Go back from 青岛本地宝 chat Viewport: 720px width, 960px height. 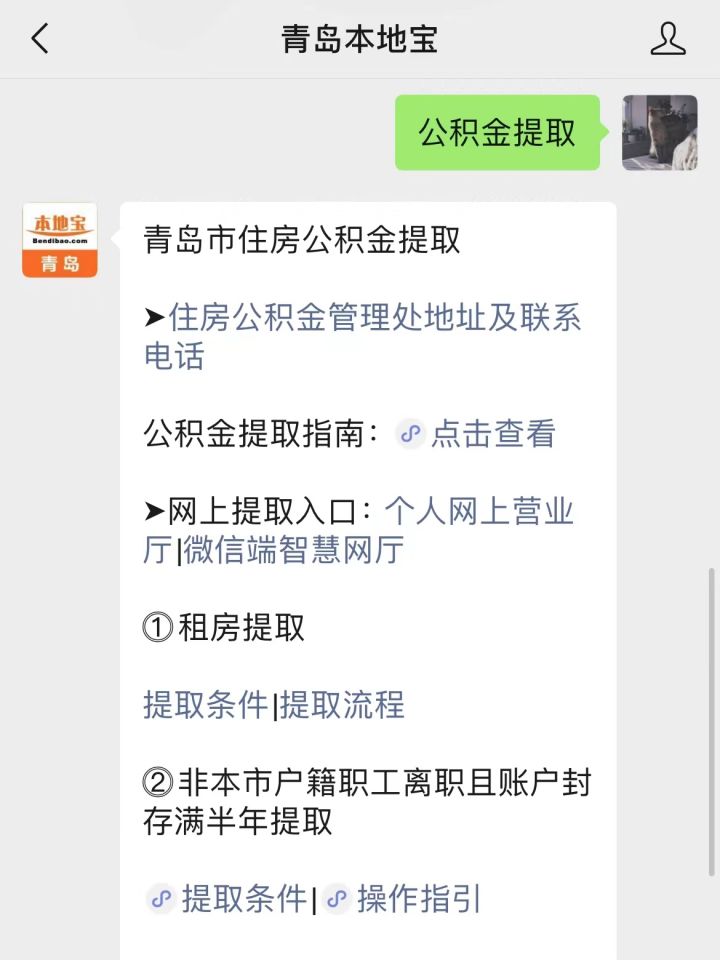[40, 39]
